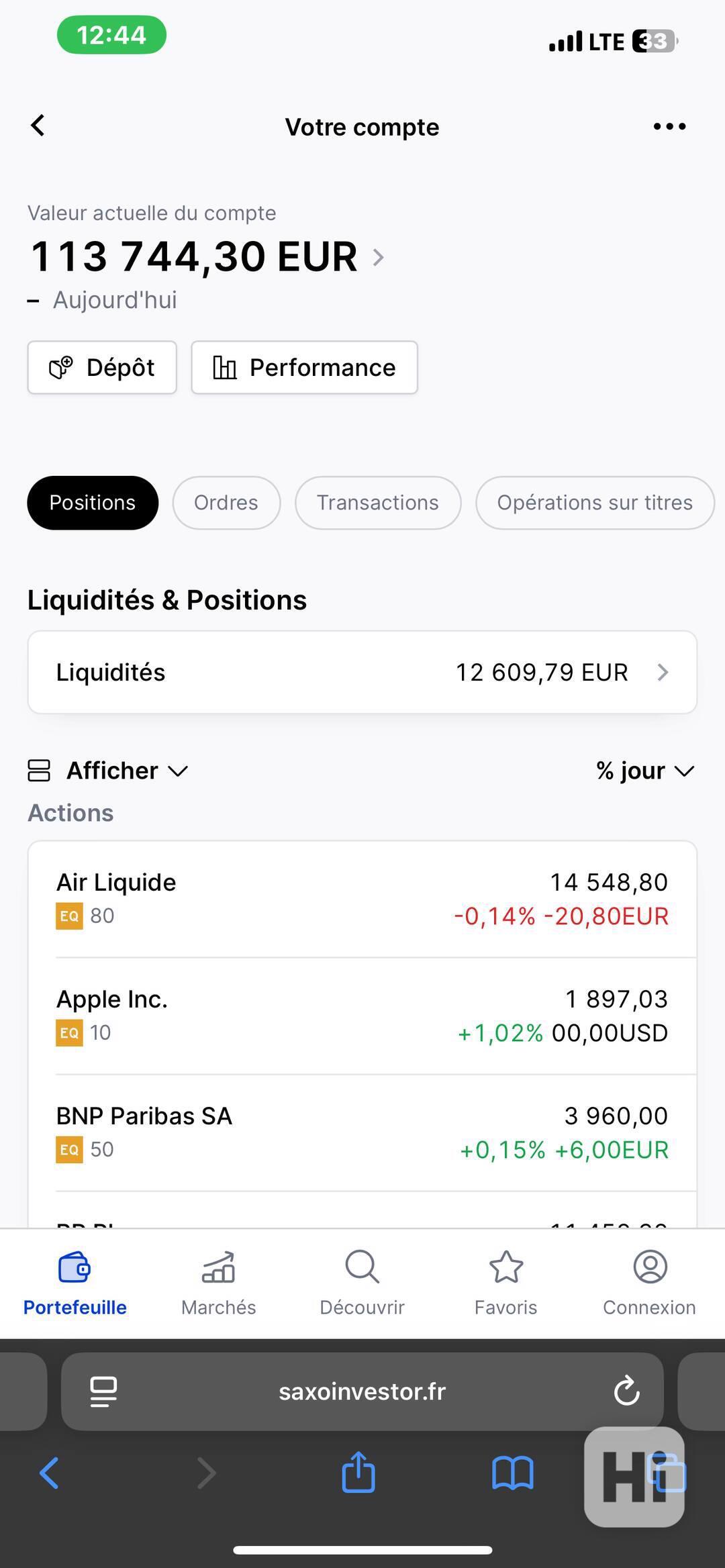Open the three-dot overflow menu
The height and width of the screenshot is (1568, 725).
[x=669, y=126]
